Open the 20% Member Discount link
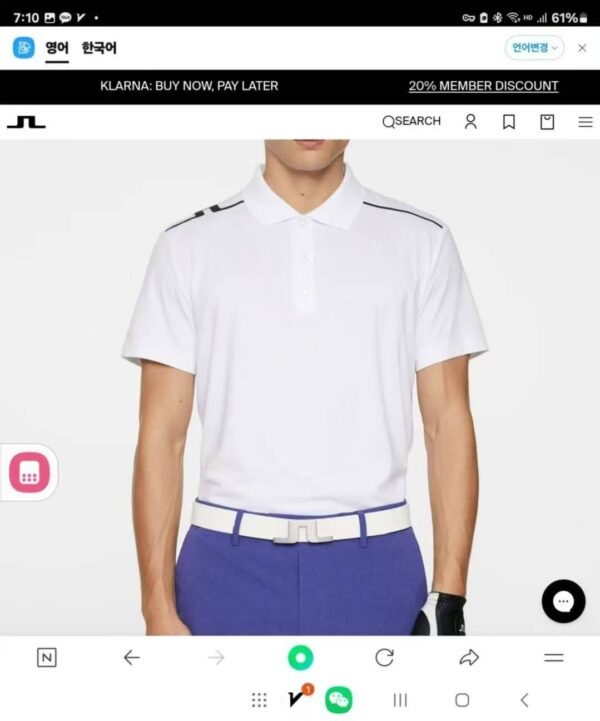 (x=483, y=86)
